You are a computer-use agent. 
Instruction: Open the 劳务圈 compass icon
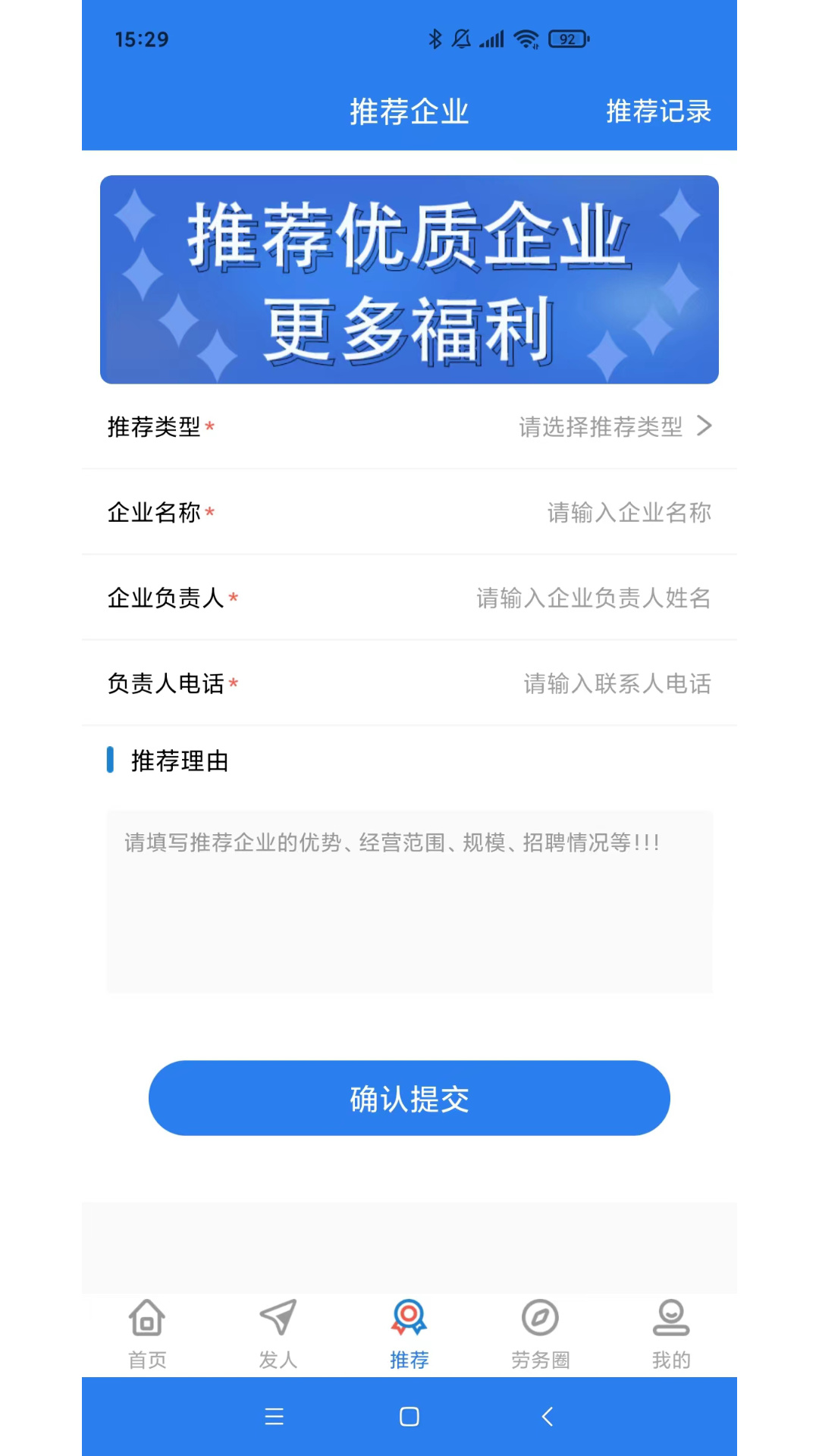[540, 1335]
